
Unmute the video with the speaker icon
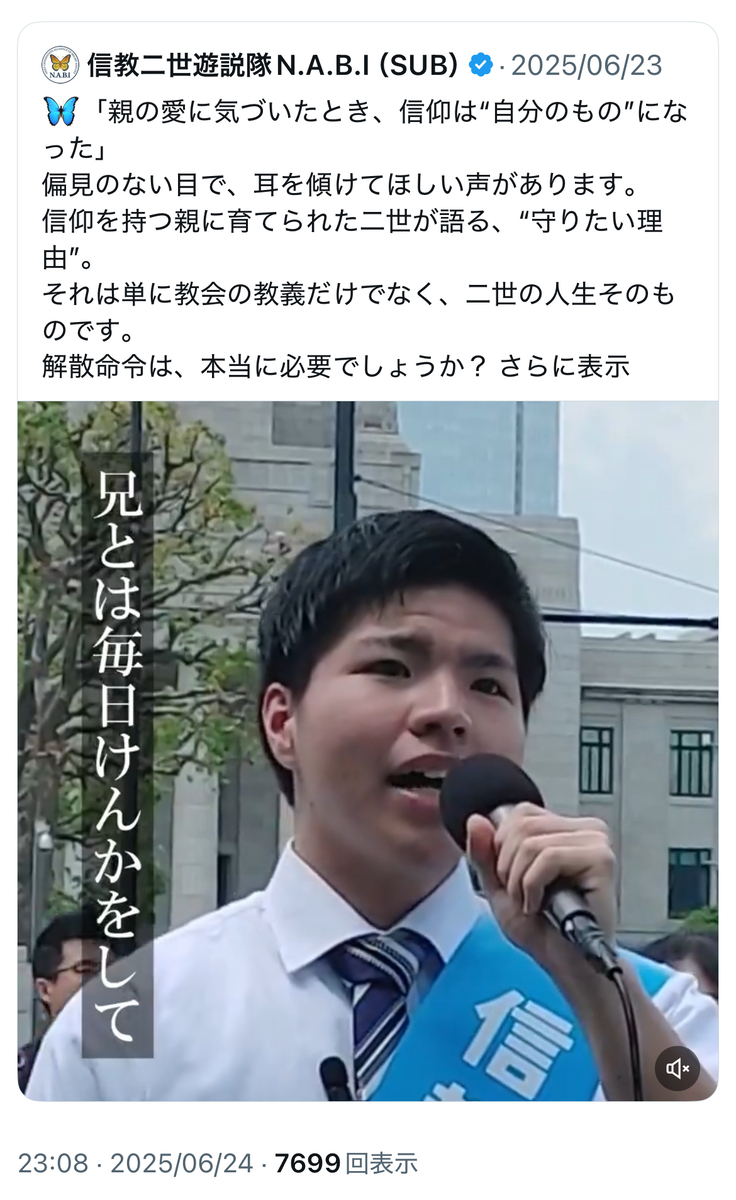click(677, 1069)
